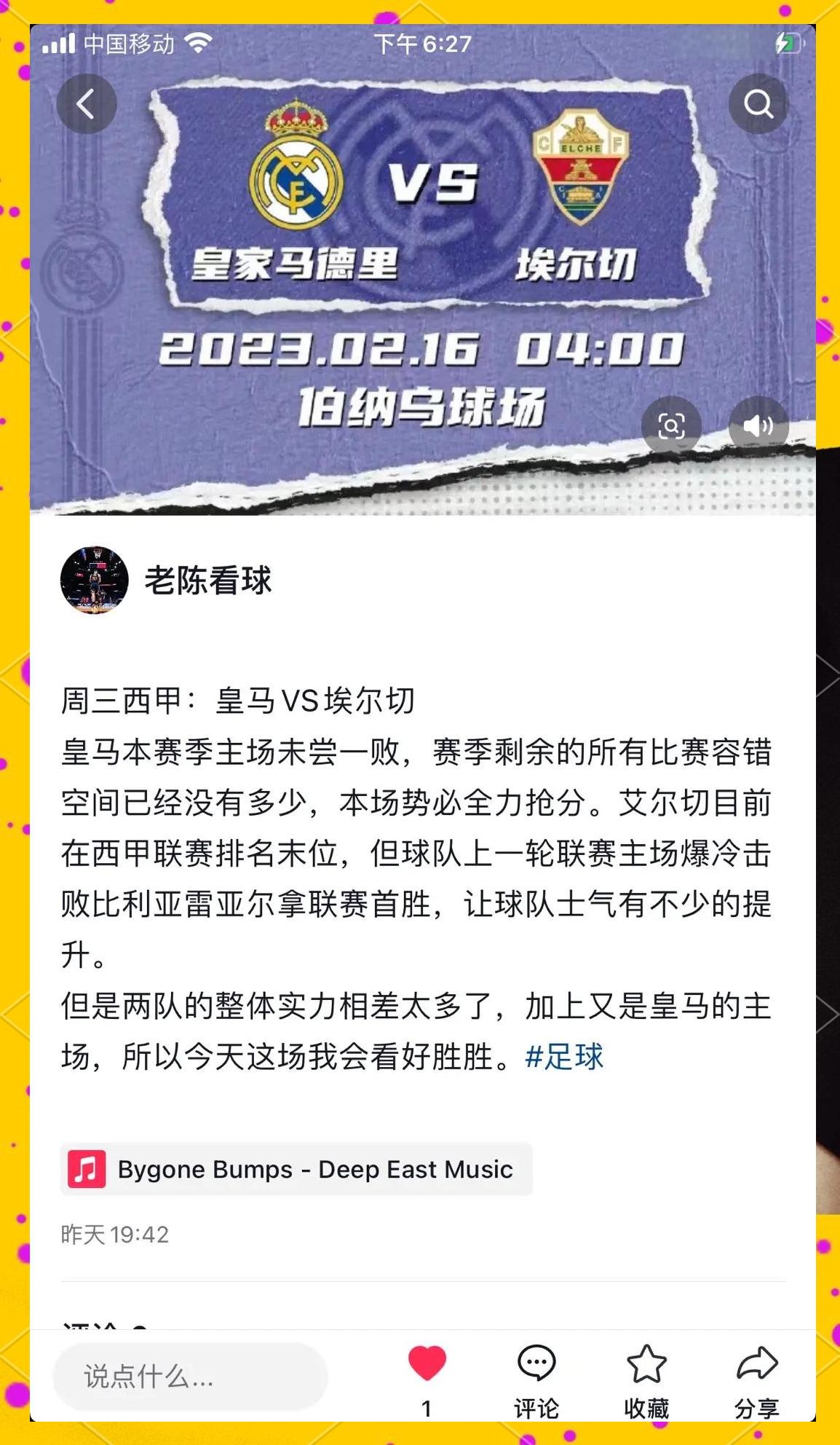Open comments with 评论 icon
The height and width of the screenshot is (1445, 840).
[536, 1377]
